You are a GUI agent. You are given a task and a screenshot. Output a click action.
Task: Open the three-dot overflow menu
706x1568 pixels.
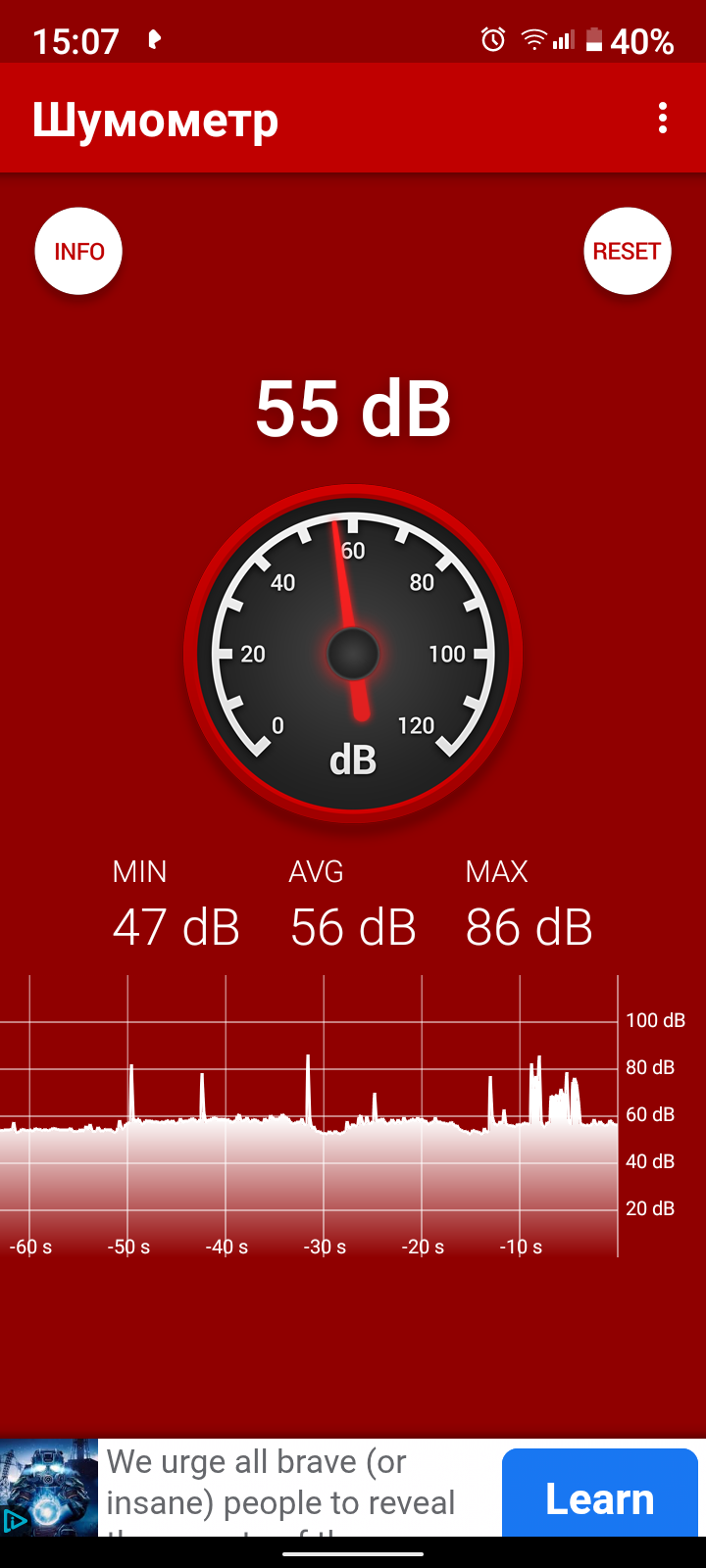click(x=663, y=119)
